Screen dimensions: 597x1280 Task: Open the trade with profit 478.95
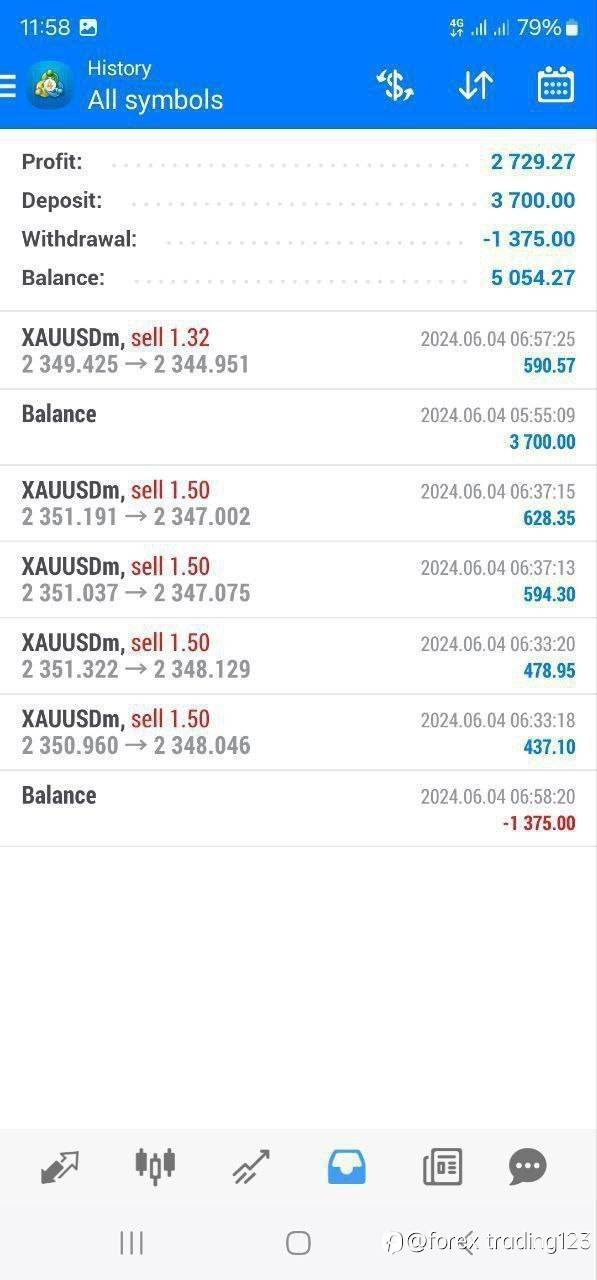[x=298, y=656]
